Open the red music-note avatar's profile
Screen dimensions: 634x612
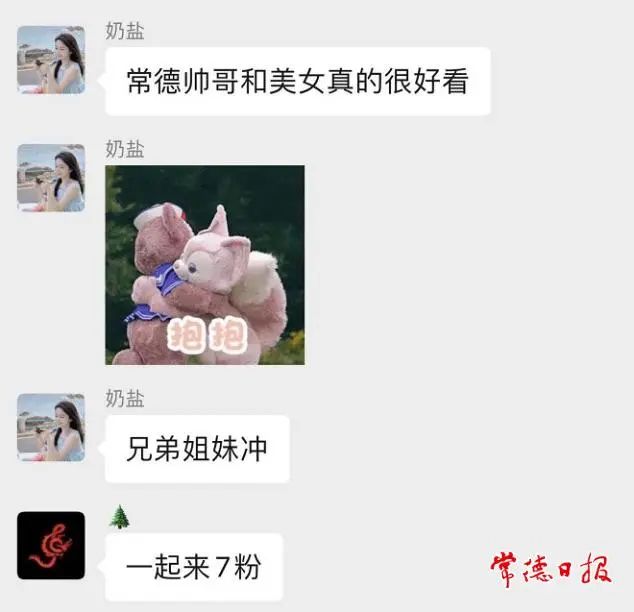(x=51, y=545)
